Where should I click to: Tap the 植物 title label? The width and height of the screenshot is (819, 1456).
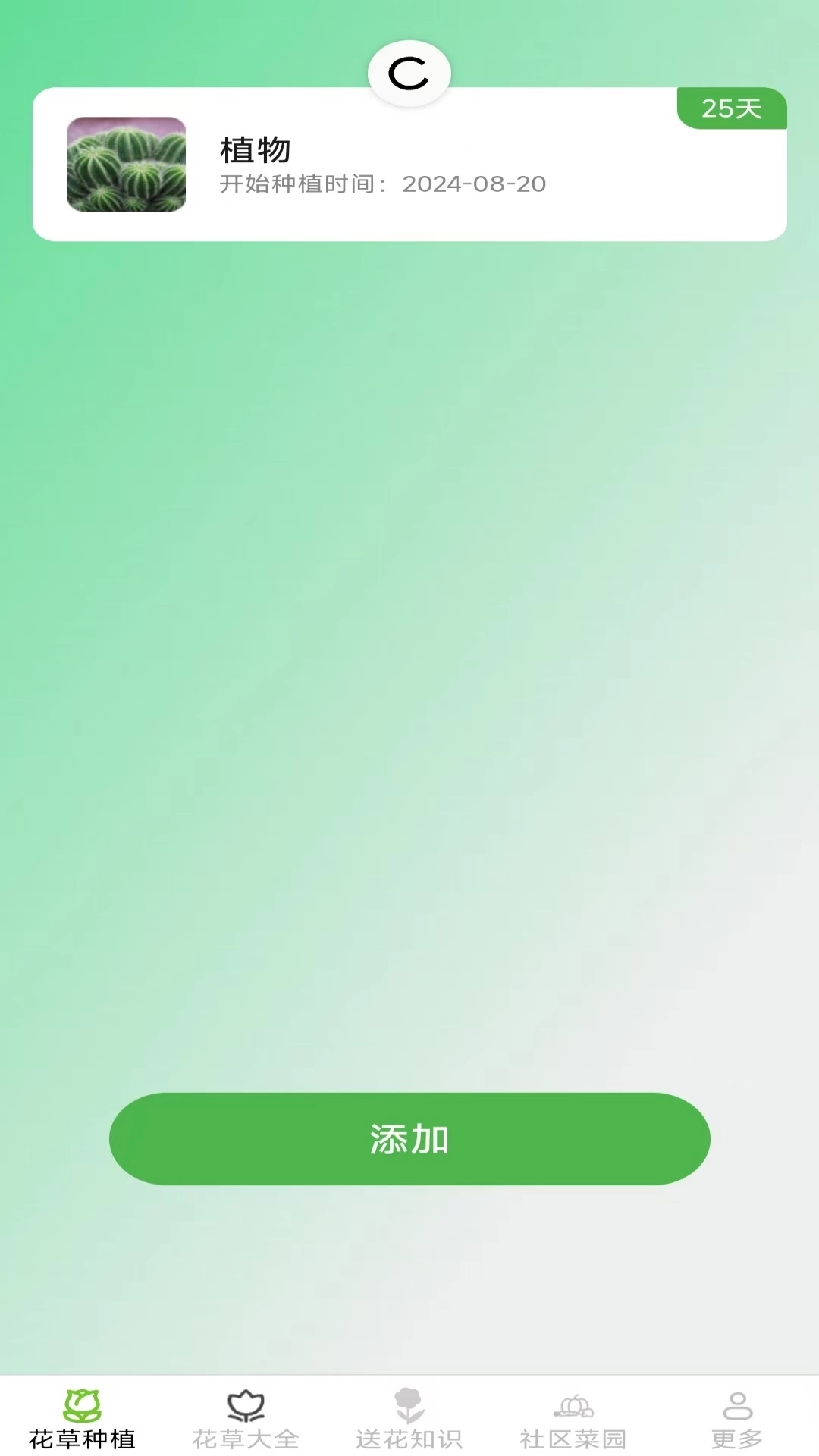[x=254, y=149]
